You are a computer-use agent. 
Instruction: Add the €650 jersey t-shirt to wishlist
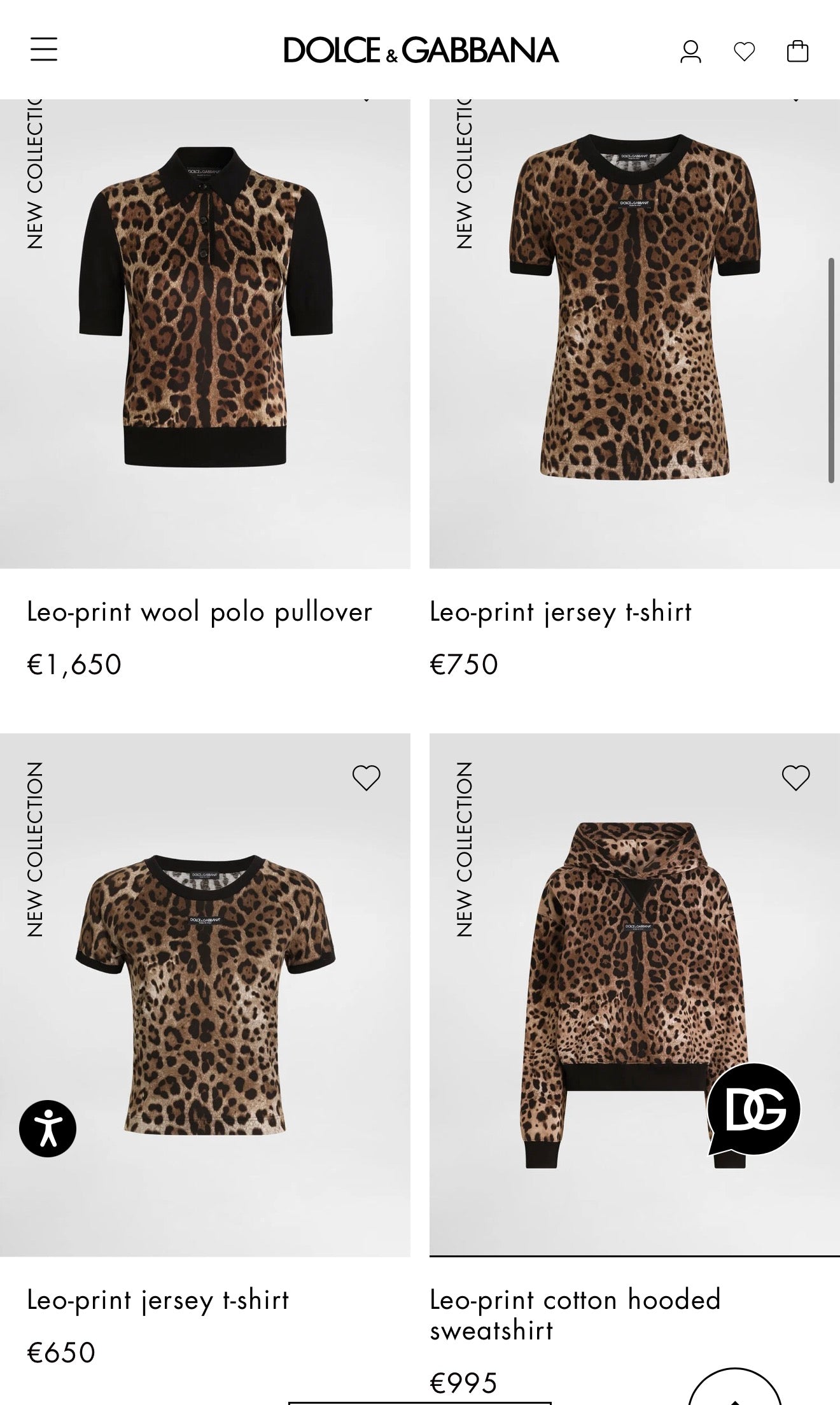(366, 777)
